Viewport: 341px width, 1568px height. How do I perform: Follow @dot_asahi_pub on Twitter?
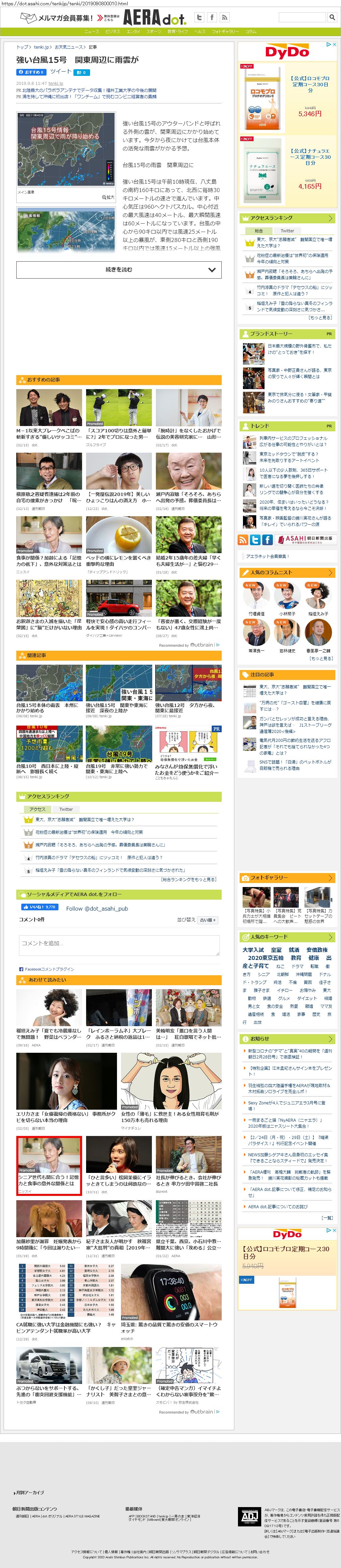(x=97, y=908)
